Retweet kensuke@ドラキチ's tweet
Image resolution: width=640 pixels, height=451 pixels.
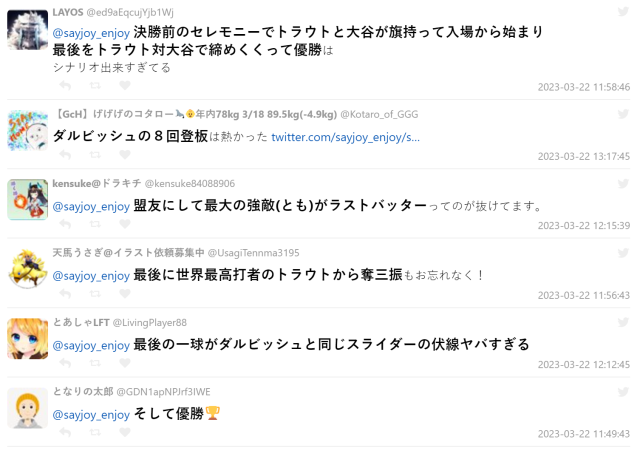coord(94,225)
